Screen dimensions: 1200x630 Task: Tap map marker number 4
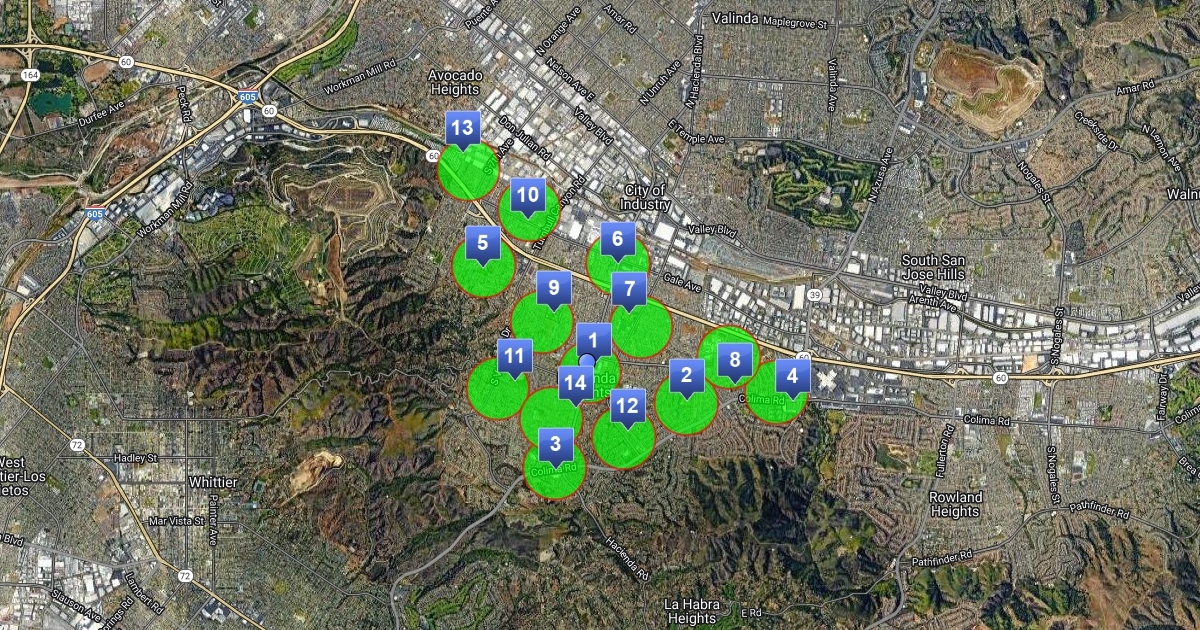click(793, 378)
